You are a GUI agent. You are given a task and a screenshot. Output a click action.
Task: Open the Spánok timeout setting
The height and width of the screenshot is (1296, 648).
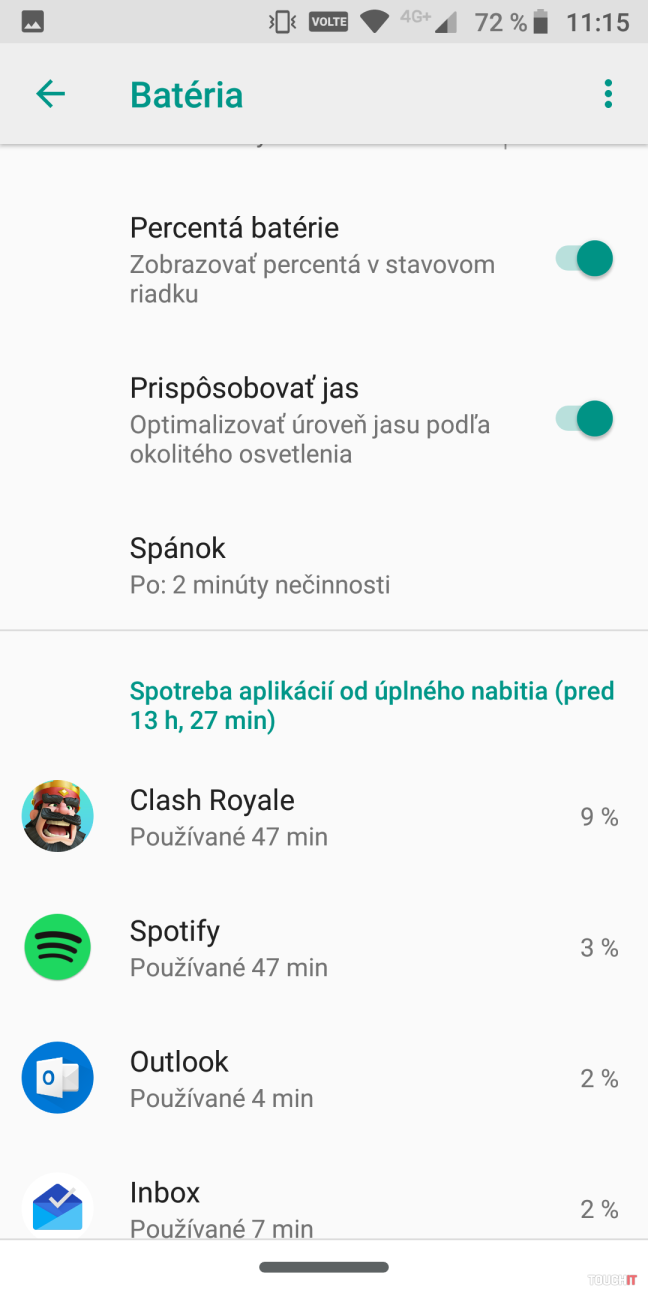click(260, 565)
